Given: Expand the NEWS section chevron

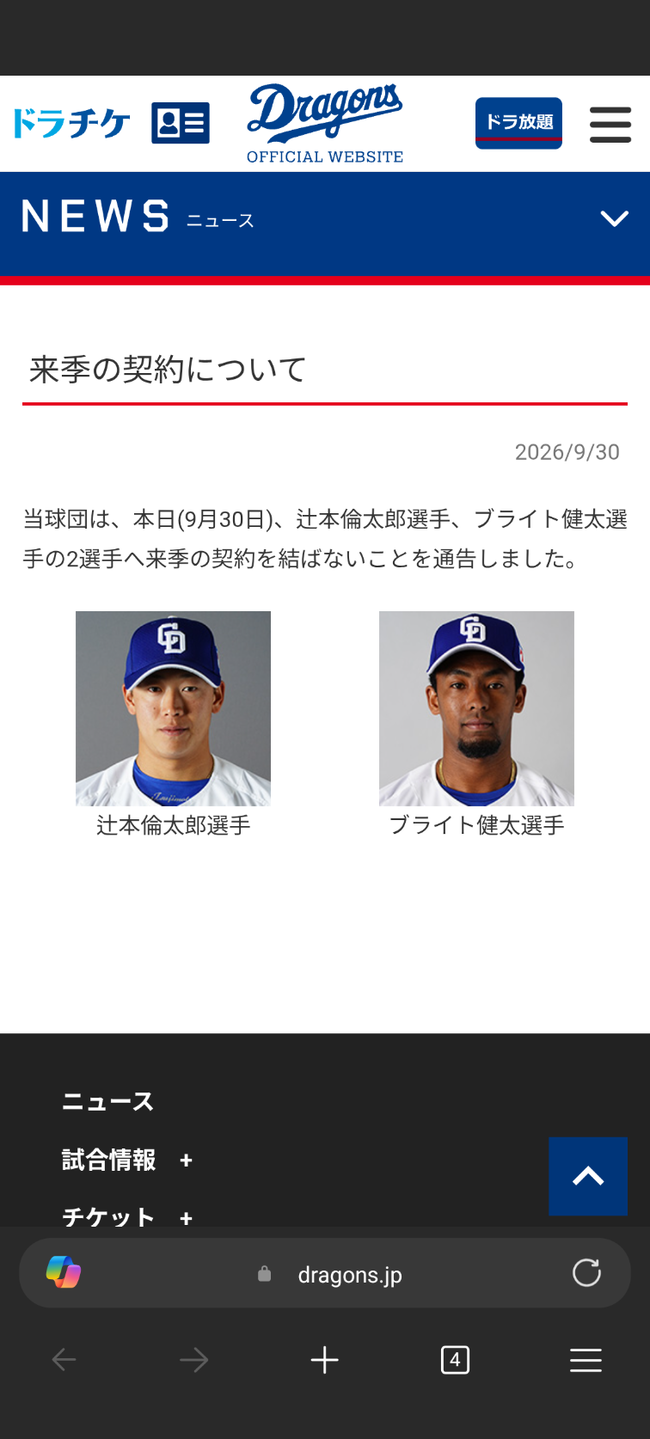Looking at the screenshot, I should 614,218.
